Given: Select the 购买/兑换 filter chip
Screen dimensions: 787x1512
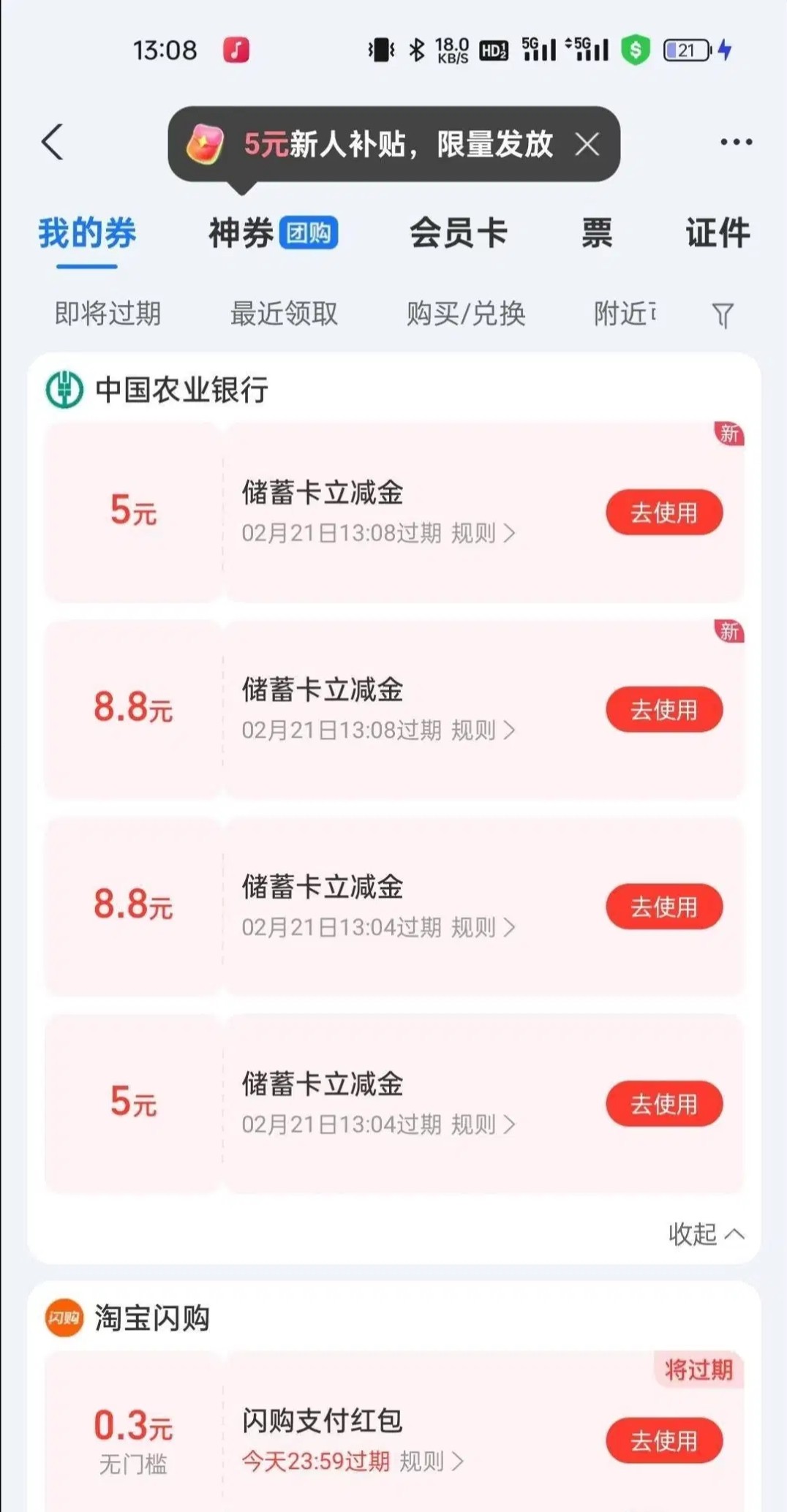Looking at the screenshot, I should tap(466, 314).
